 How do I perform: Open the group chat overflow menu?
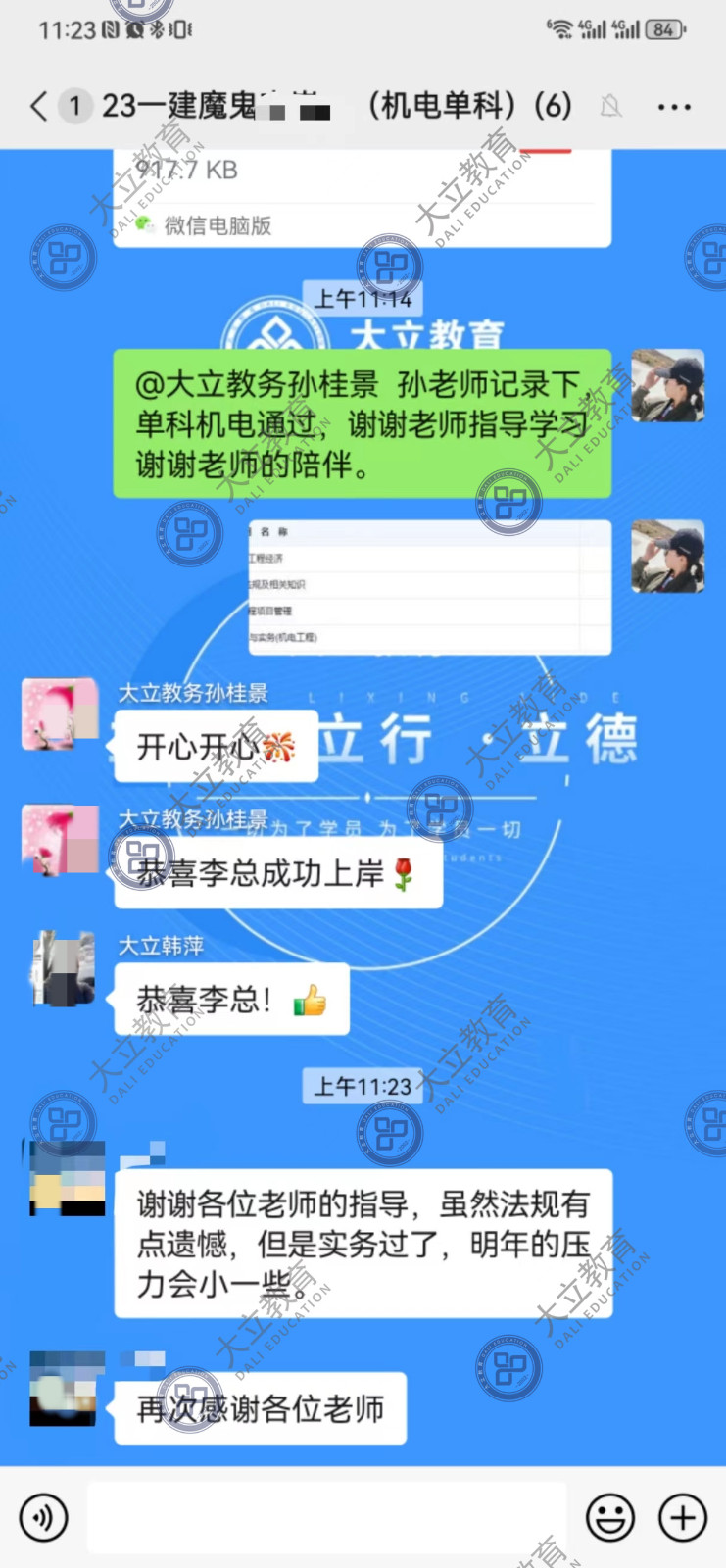pyautogui.click(x=674, y=106)
